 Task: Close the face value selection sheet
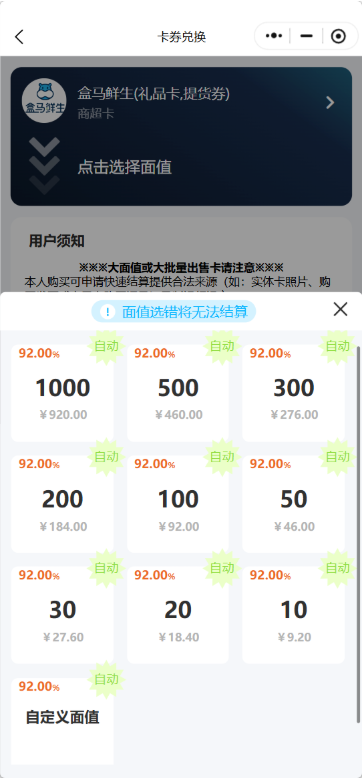click(340, 310)
